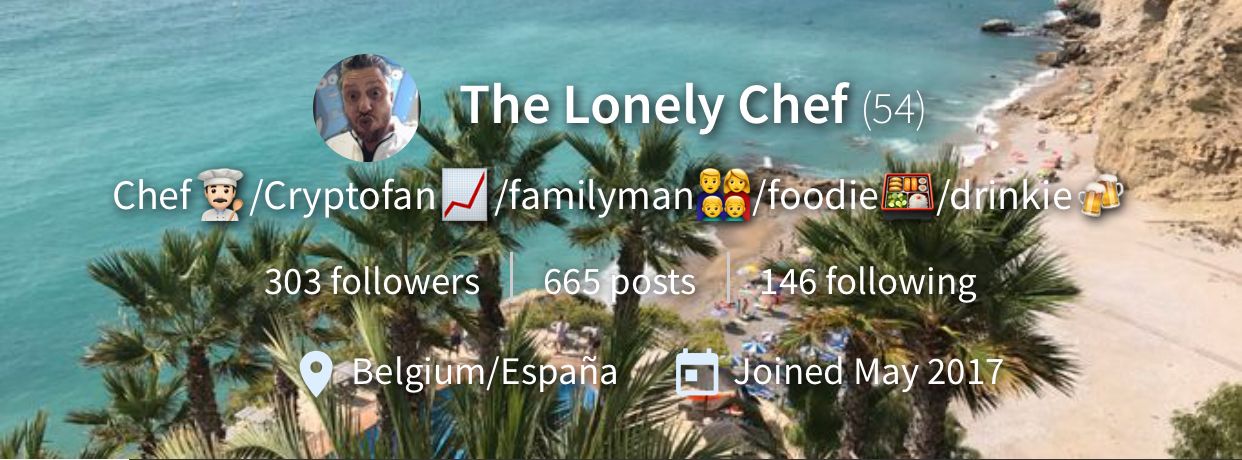Viewport: 1242px width, 460px height.
Task: Open the 303 followers list
Action: [x=372, y=283]
